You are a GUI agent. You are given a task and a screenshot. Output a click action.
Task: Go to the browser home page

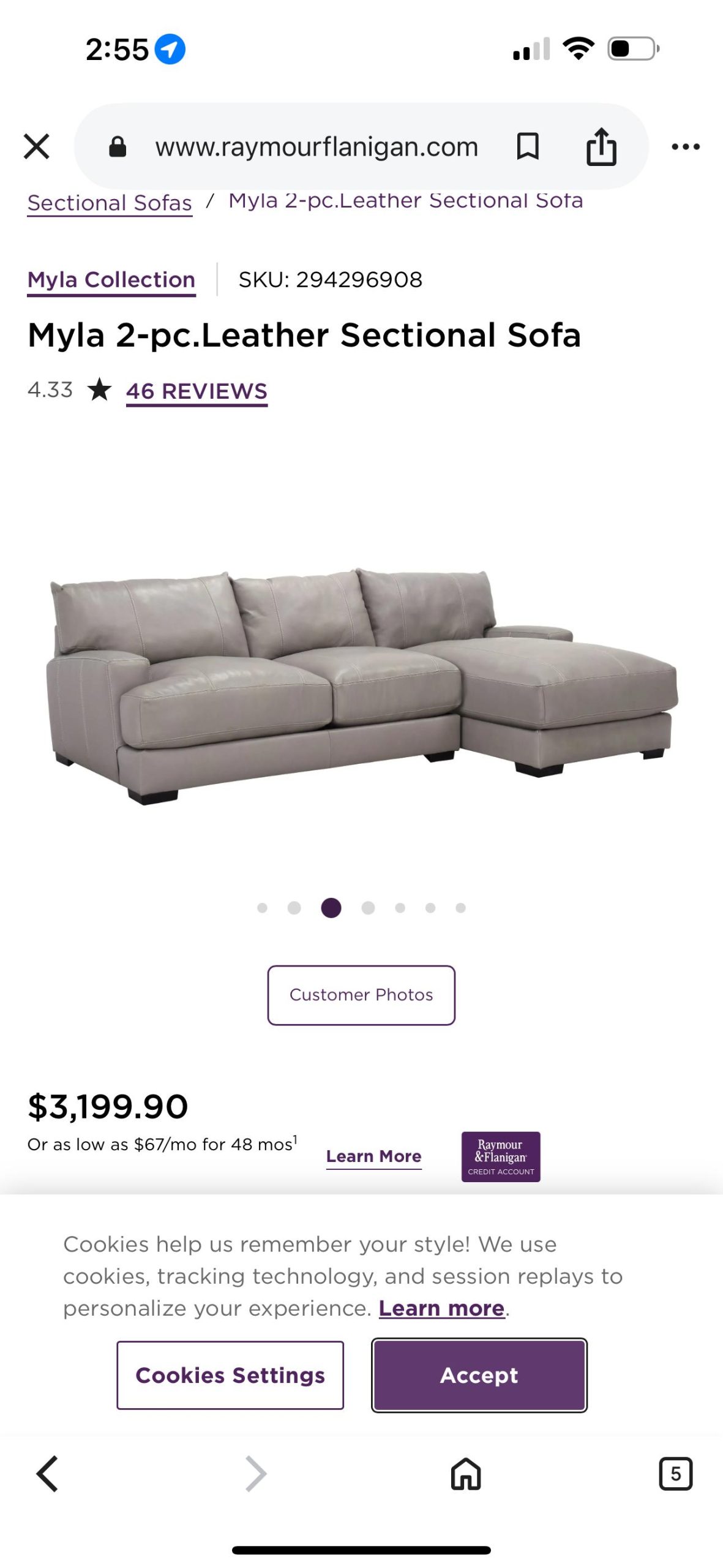click(466, 1473)
